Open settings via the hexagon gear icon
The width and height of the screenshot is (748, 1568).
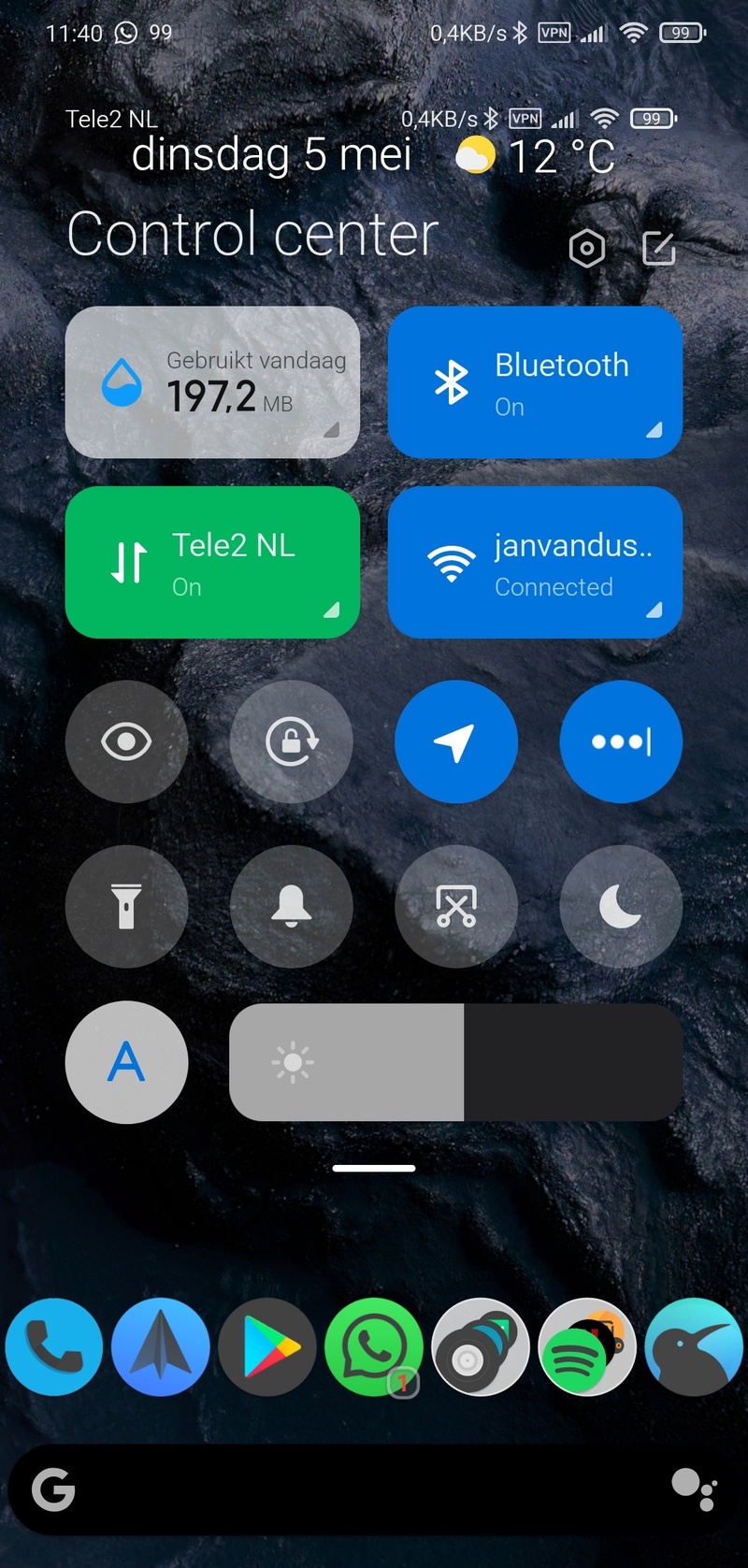tap(586, 249)
